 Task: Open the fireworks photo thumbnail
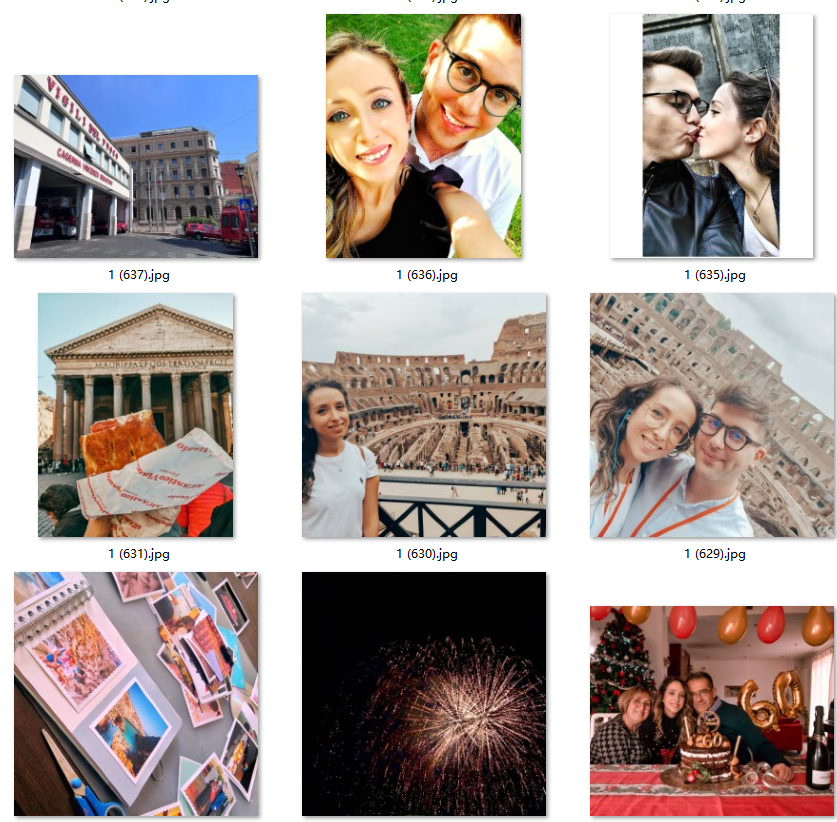click(424, 693)
